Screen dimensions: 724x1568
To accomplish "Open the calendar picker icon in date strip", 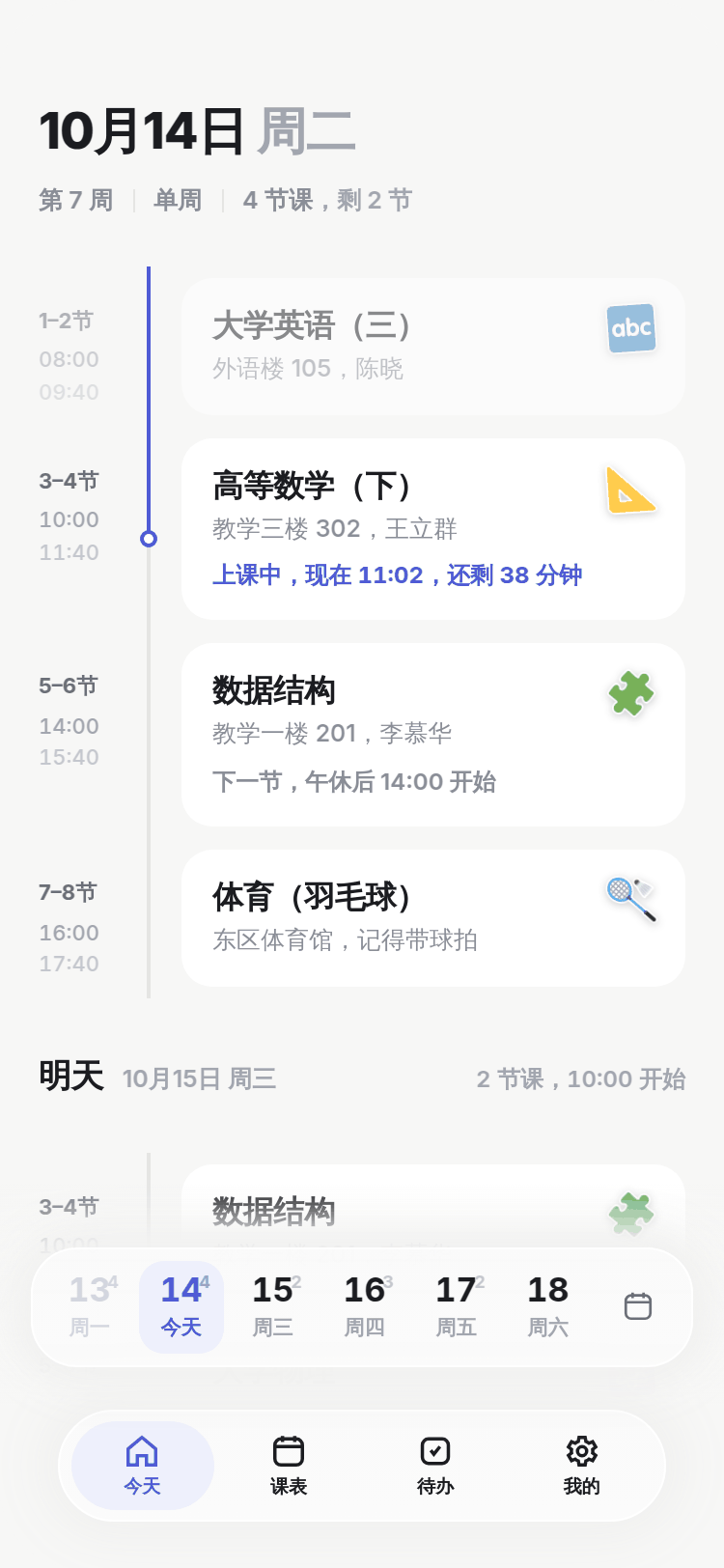I will point(638,1306).
